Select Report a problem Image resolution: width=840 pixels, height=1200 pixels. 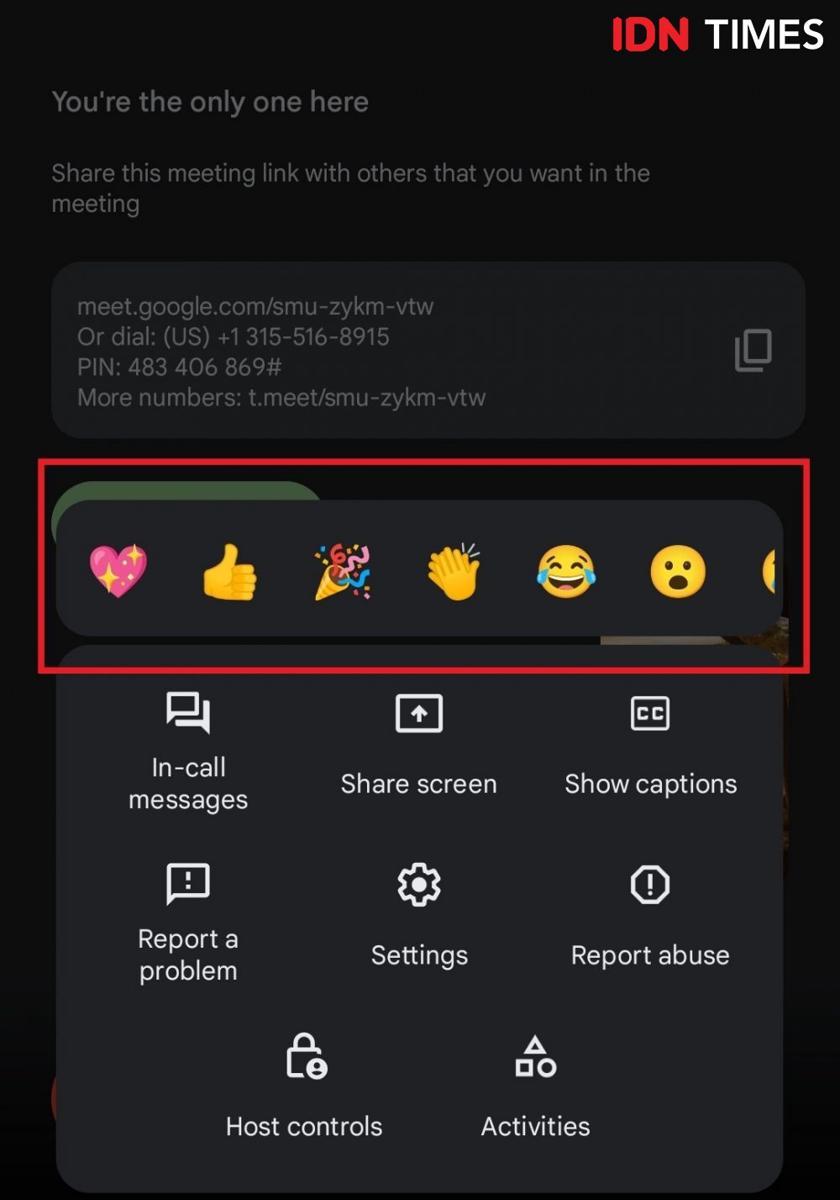[x=188, y=923]
